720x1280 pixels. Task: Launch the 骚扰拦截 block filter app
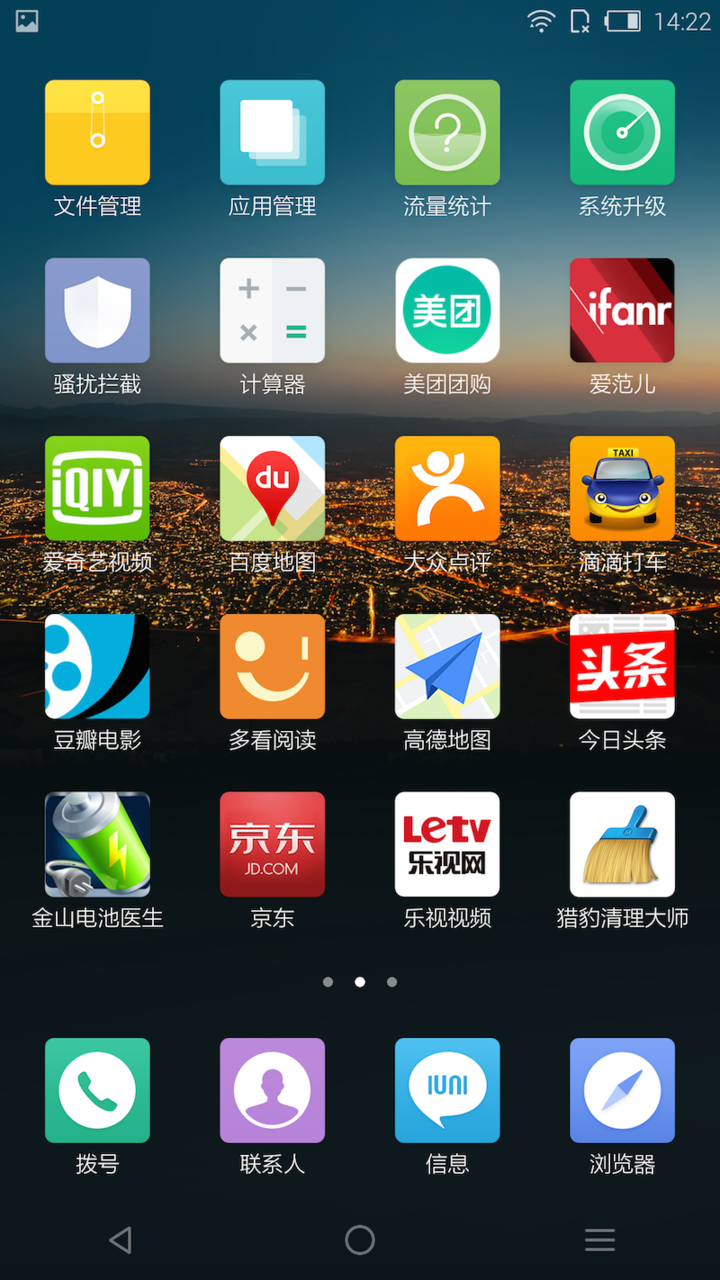pos(97,311)
